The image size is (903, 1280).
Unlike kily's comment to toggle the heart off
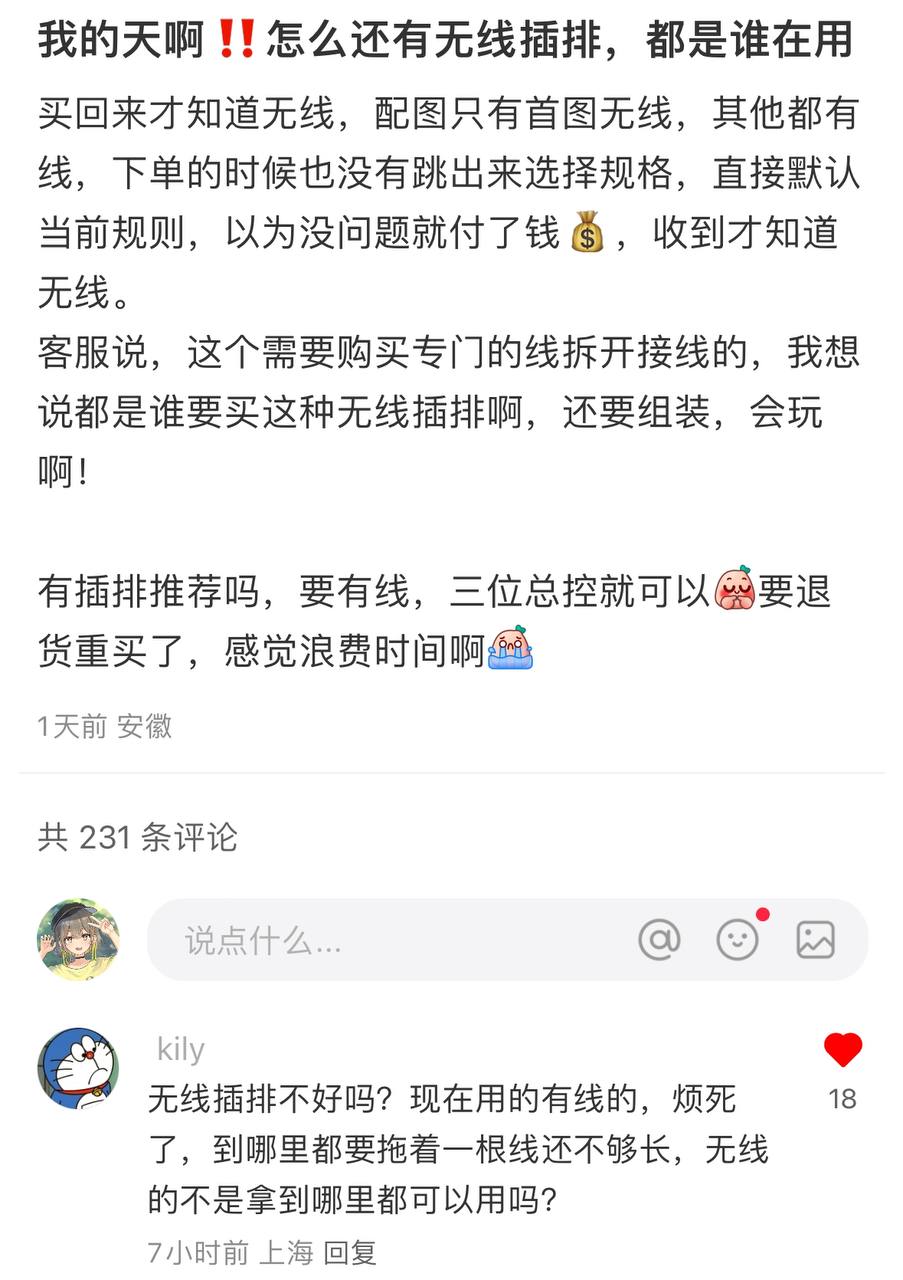pos(842,1047)
